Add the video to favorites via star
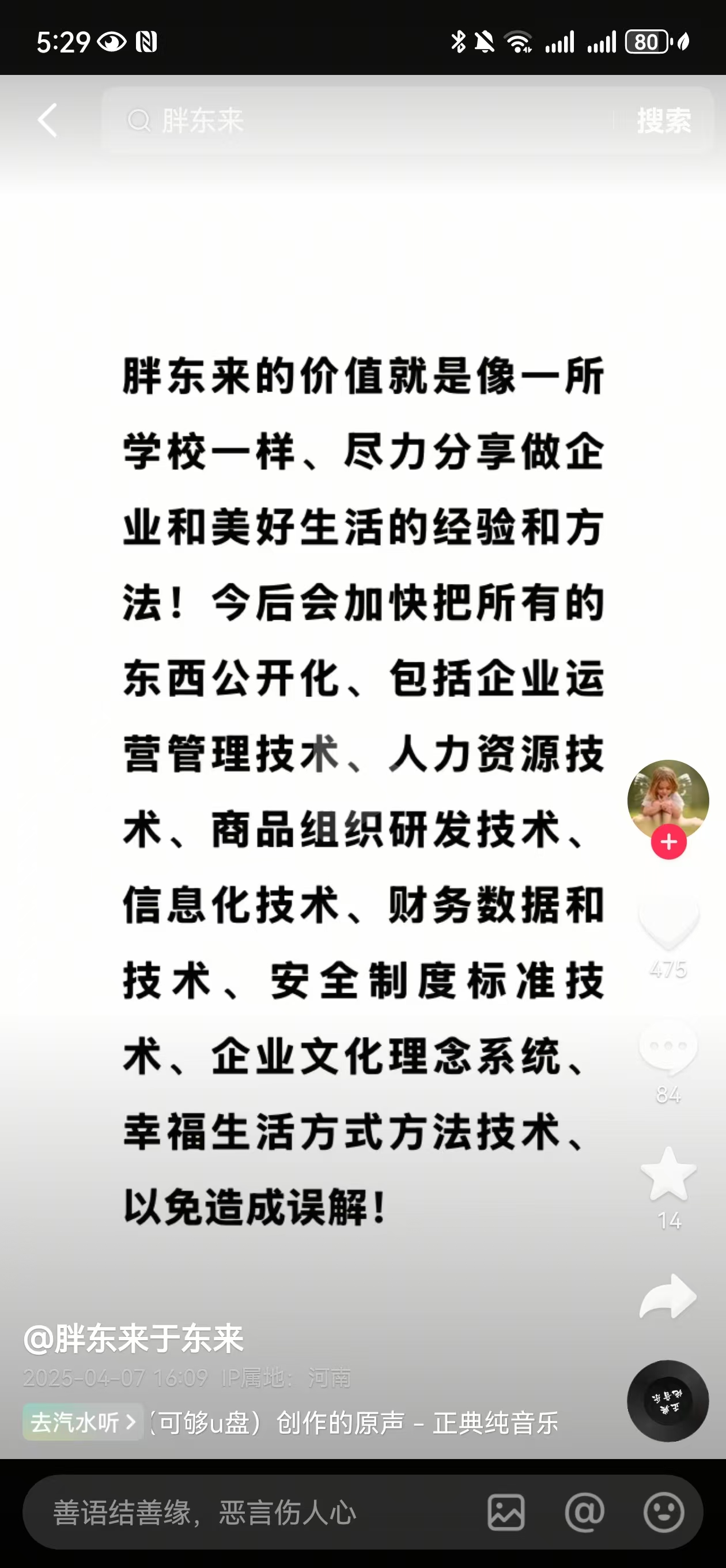 point(668,1174)
